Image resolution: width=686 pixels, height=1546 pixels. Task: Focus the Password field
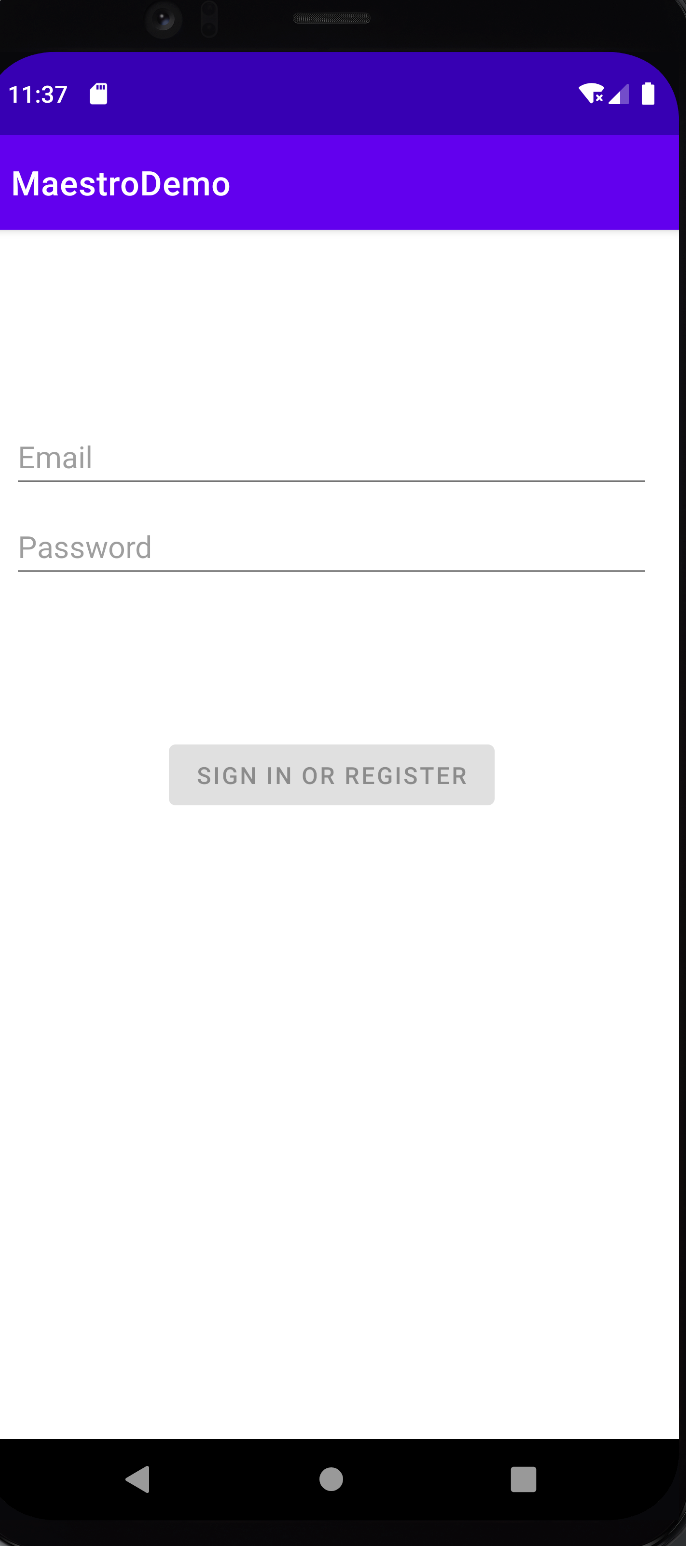(x=331, y=548)
